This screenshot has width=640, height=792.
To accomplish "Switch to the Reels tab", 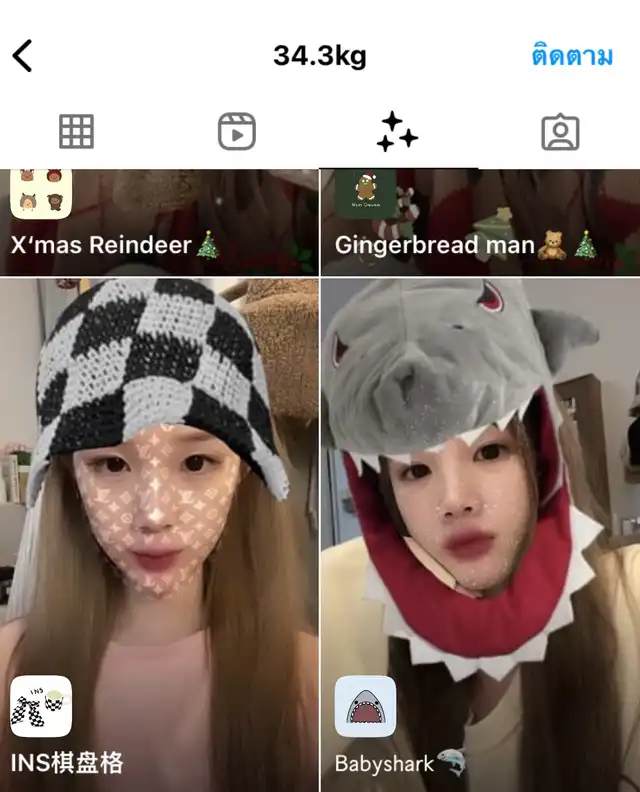I will pos(237,132).
